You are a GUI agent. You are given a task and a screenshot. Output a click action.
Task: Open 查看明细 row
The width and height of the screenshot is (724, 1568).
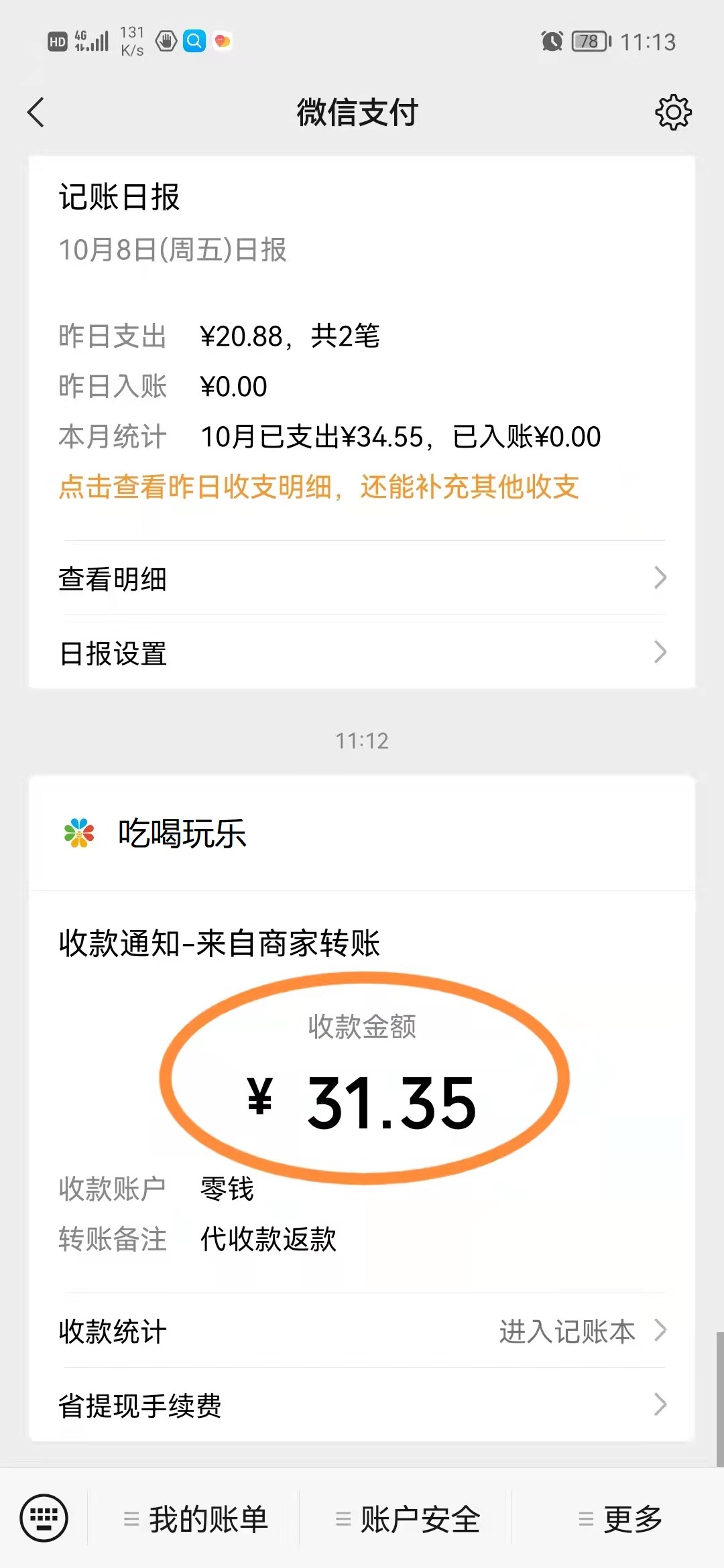pyautogui.click(x=362, y=578)
